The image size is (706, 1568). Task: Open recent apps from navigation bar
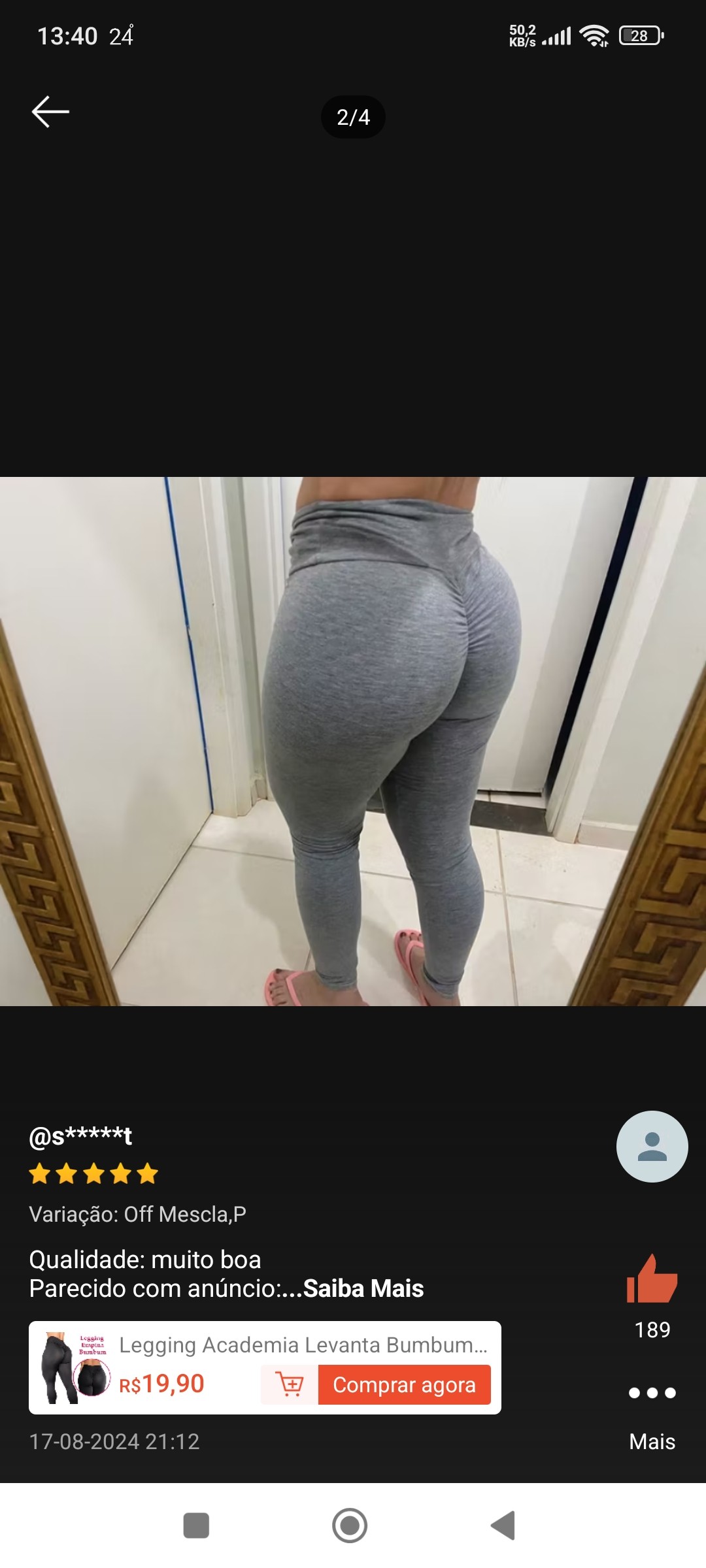pyautogui.click(x=196, y=1526)
